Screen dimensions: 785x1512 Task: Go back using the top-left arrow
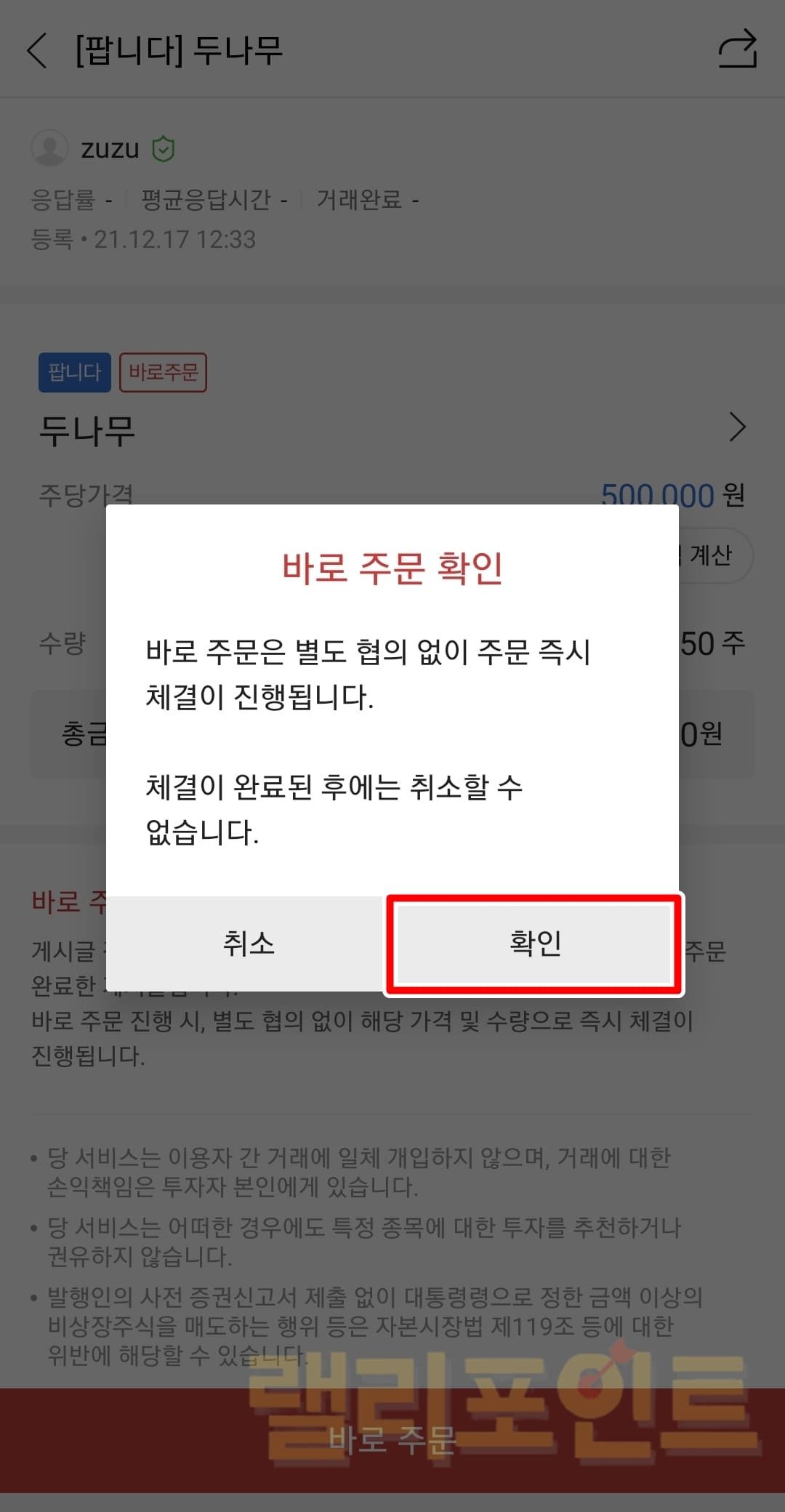(x=37, y=51)
